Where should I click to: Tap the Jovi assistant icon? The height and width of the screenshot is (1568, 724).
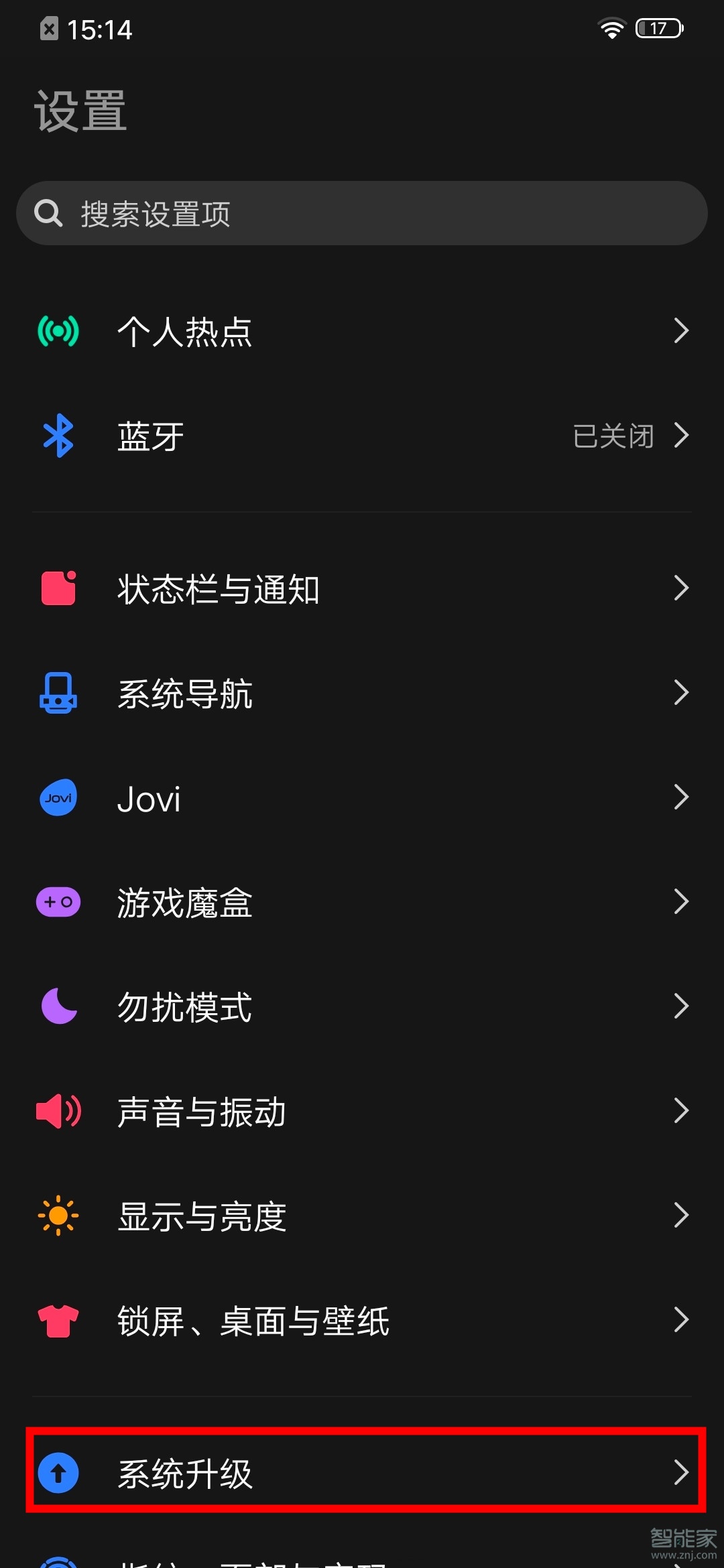tap(58, 797)
